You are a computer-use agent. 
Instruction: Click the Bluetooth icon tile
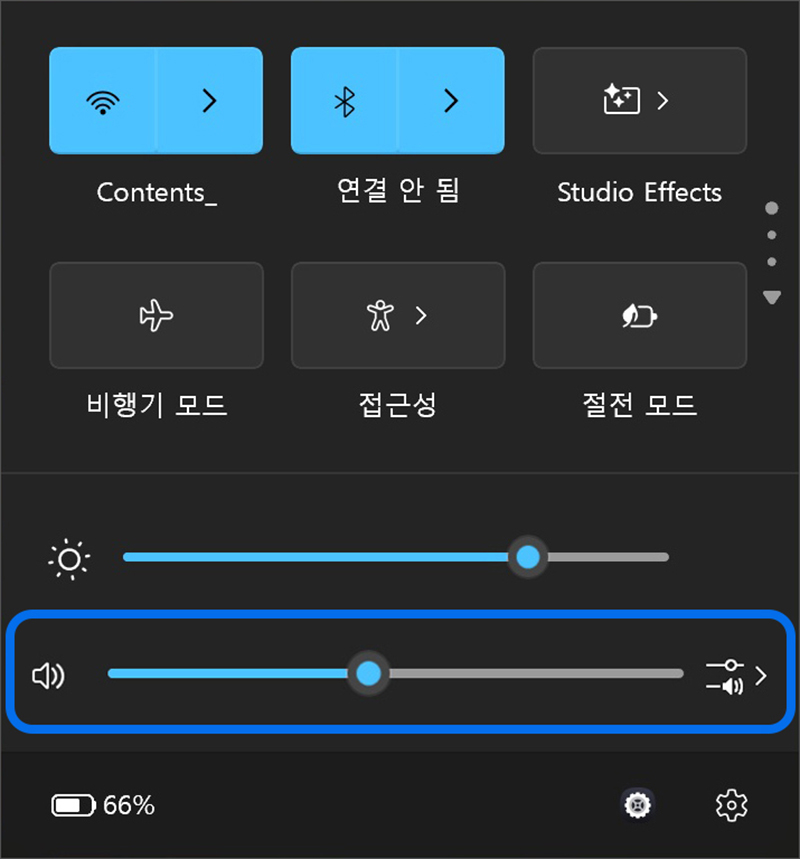click(x=343, y=100)
